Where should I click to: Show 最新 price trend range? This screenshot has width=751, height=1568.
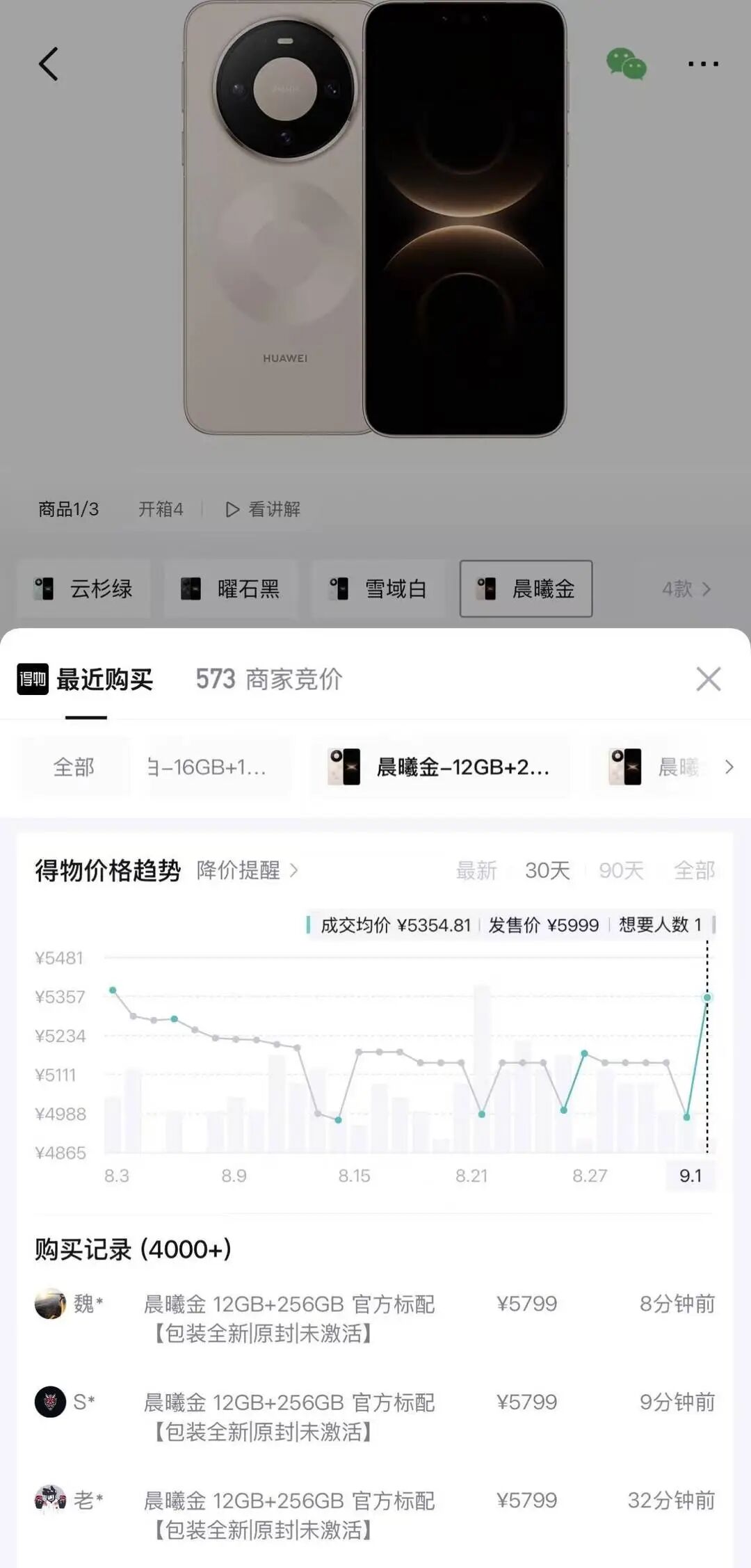point(476,870)
